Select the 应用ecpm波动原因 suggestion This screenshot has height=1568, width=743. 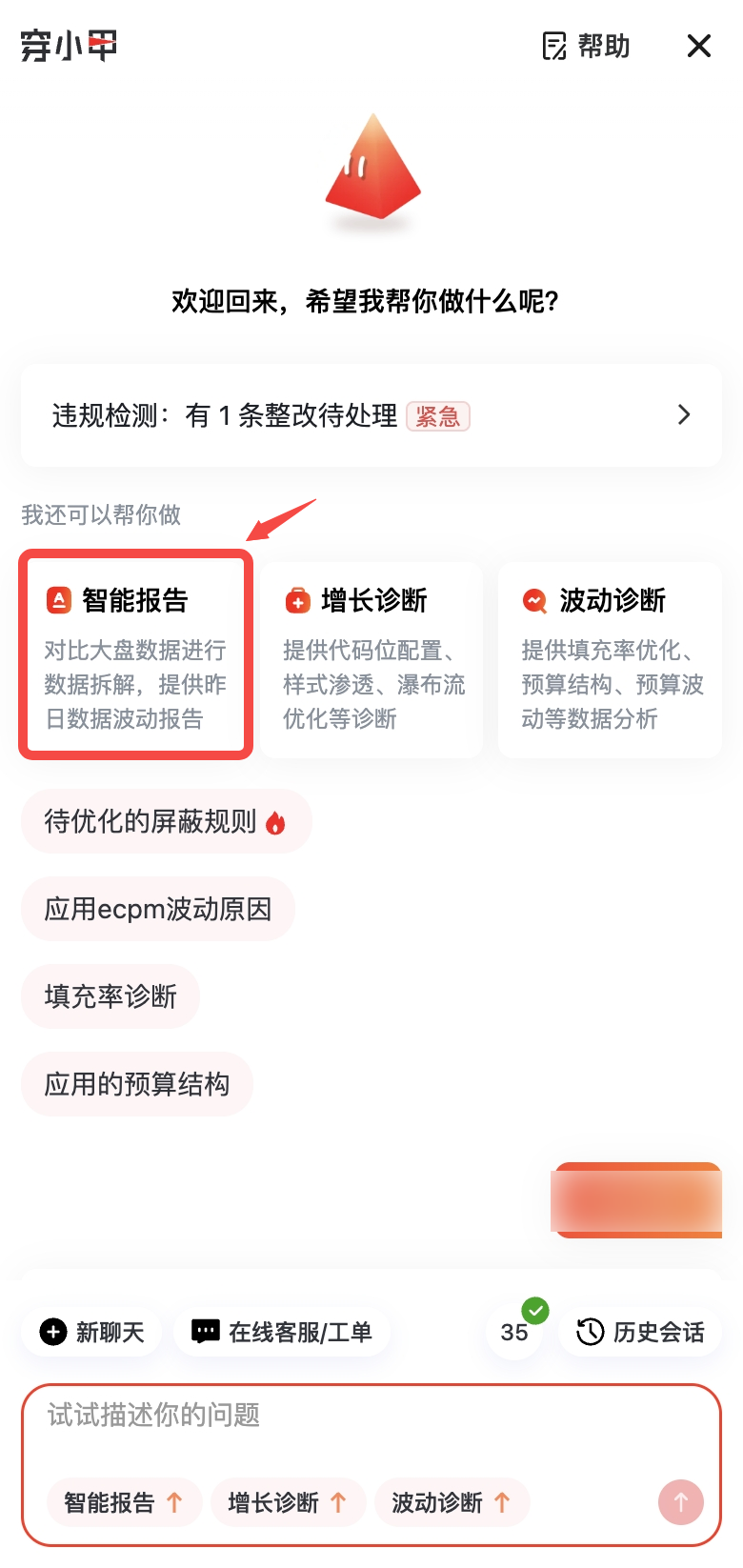pos(158,909)
